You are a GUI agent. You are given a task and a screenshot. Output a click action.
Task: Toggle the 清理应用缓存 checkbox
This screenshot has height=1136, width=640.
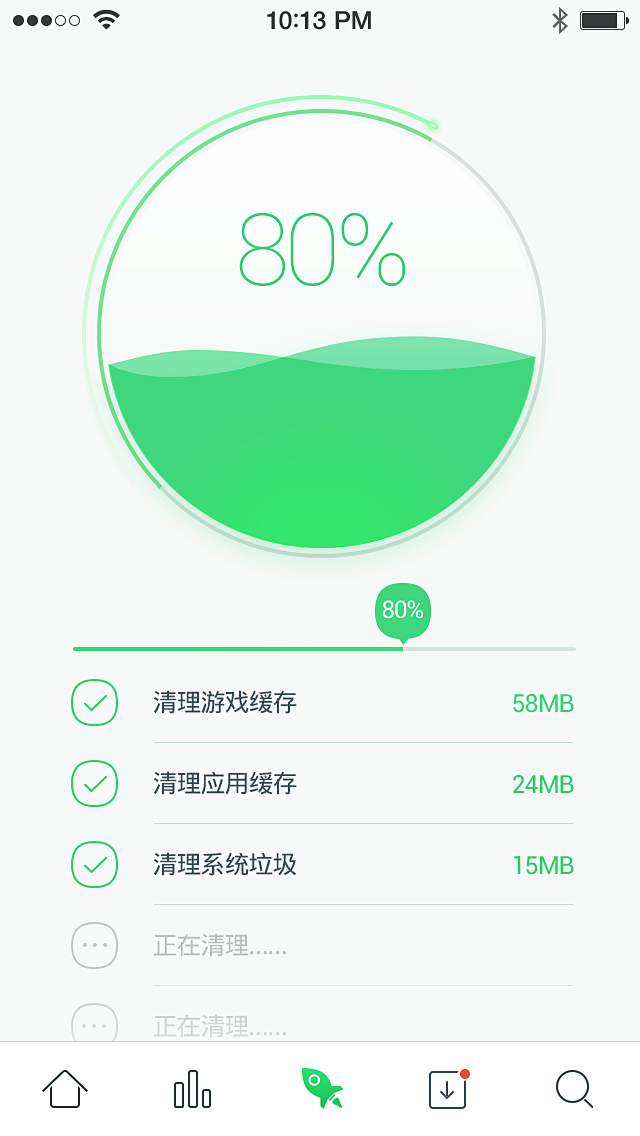pos(95,784)
